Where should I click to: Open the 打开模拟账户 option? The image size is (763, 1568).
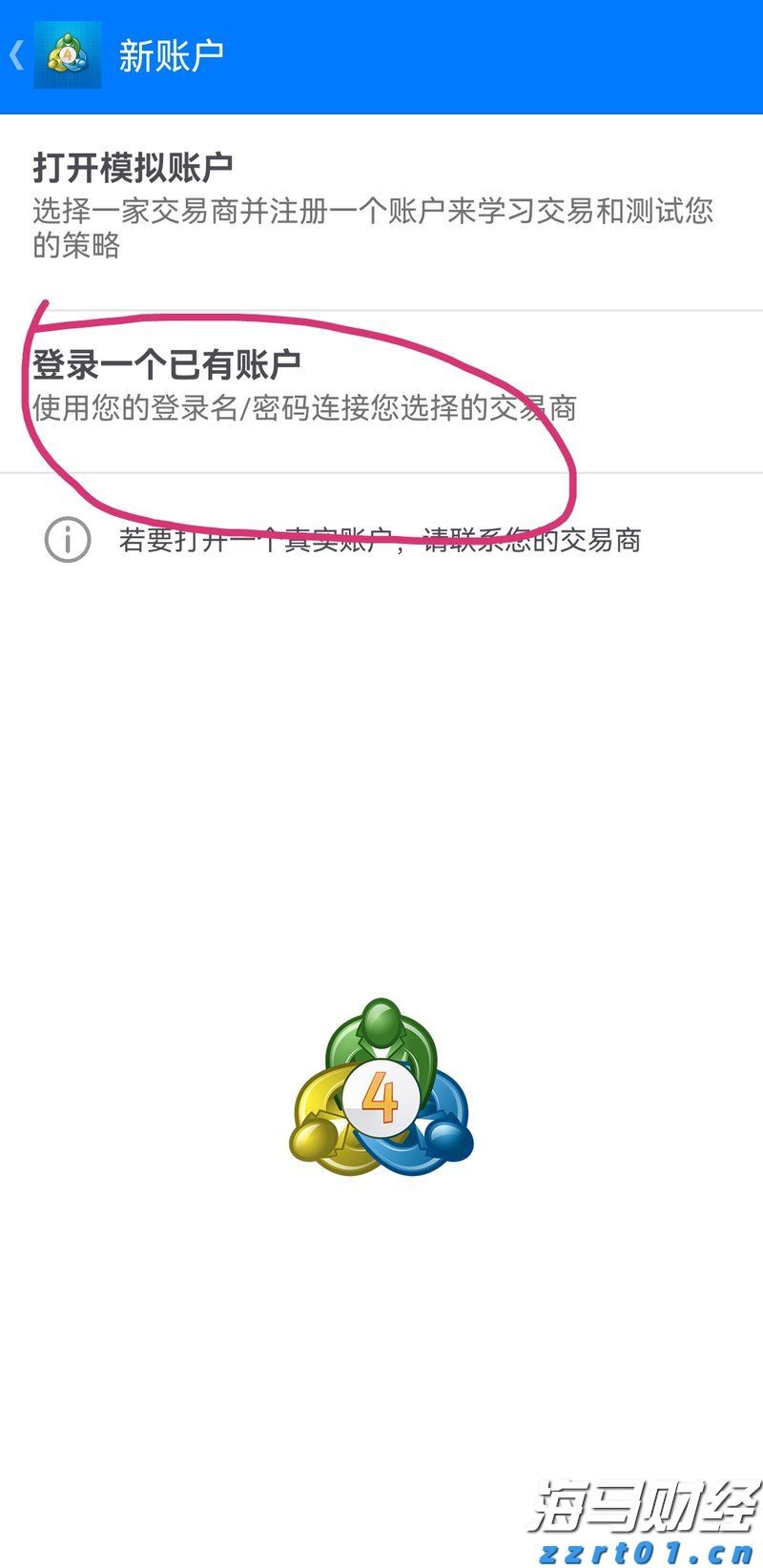(x=372, y=205)
